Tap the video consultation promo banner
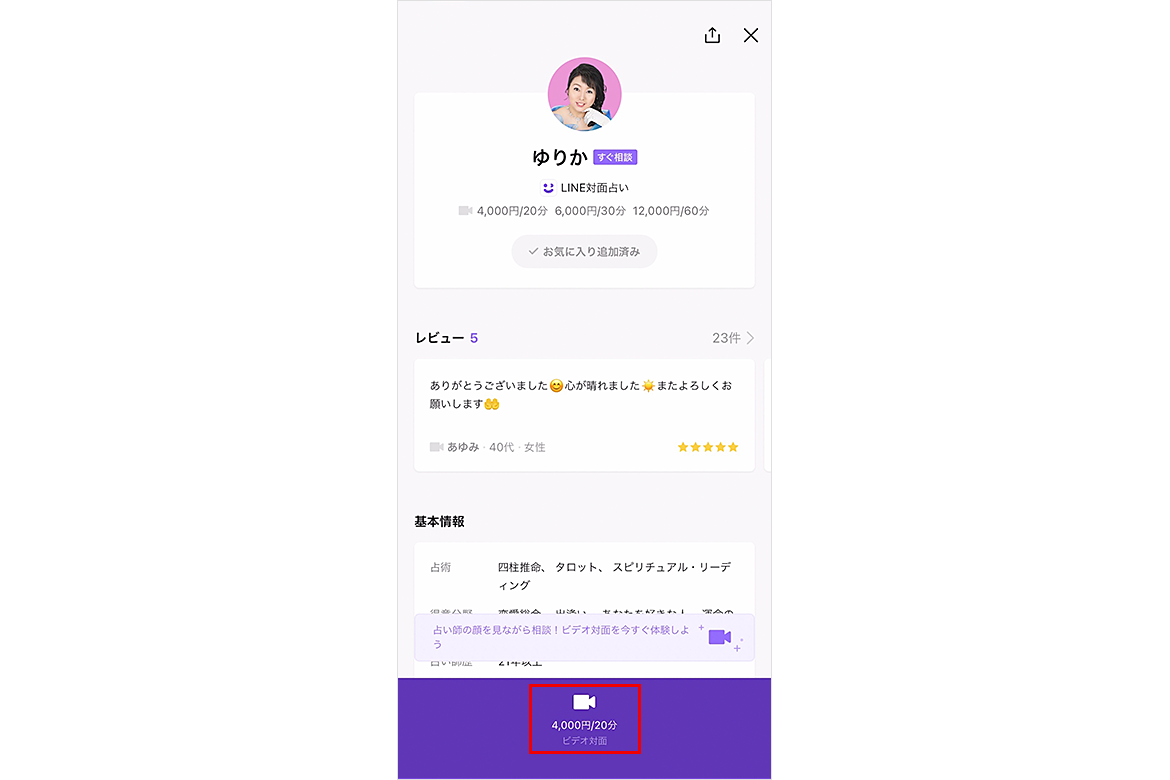This screenshot has height=780, width=1170. pyautogui.click(x=584, y=637)
